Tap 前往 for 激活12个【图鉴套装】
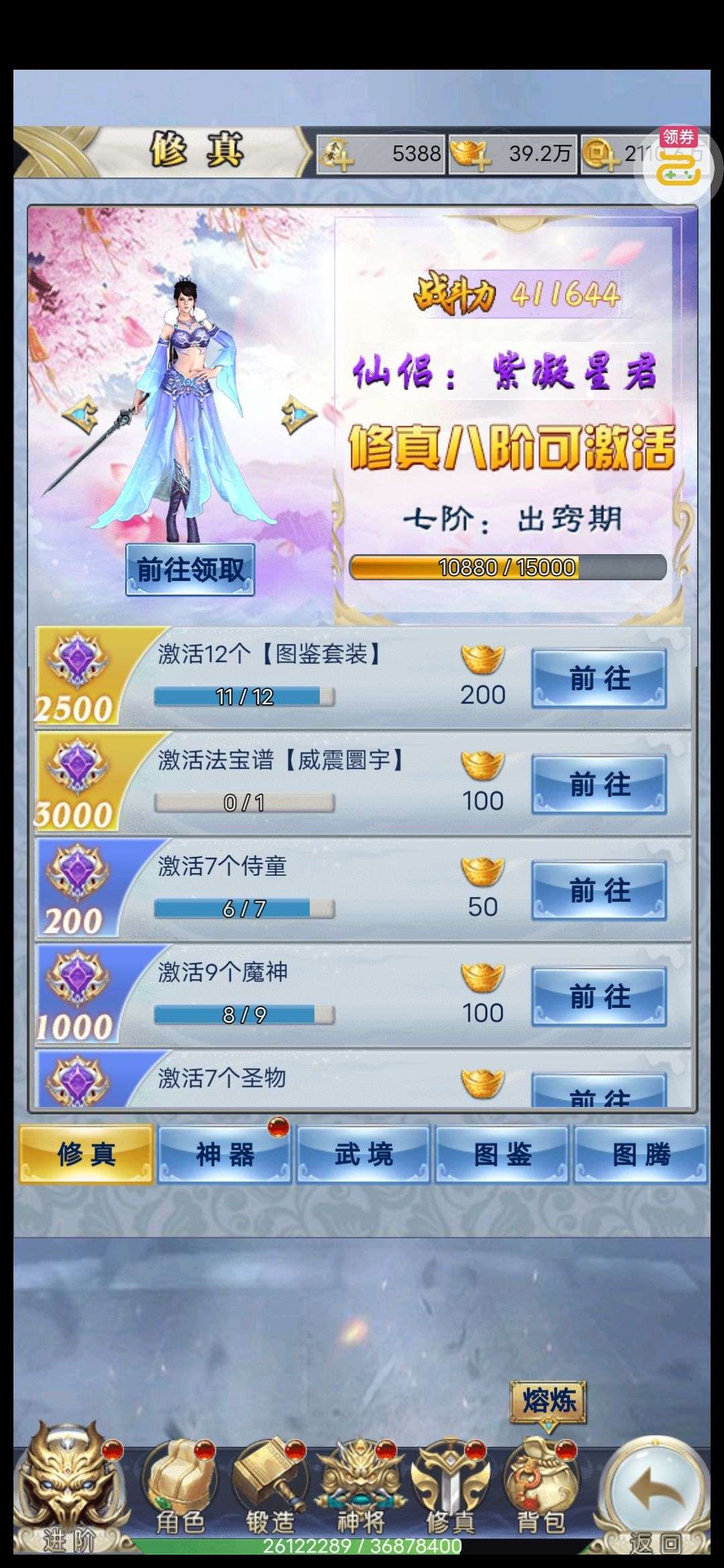Viewport: 724px width, 1568px height. 599,679
